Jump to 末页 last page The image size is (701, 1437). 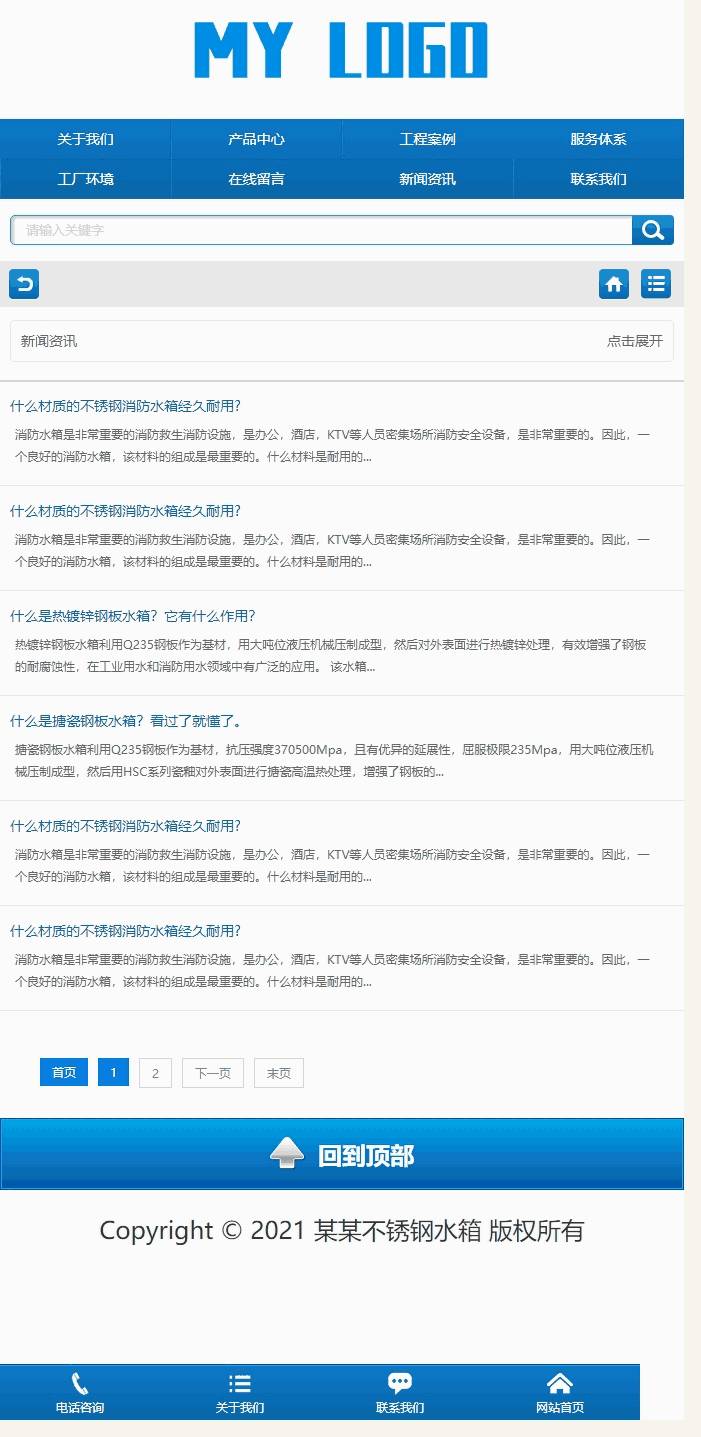tap(279, 1073)
